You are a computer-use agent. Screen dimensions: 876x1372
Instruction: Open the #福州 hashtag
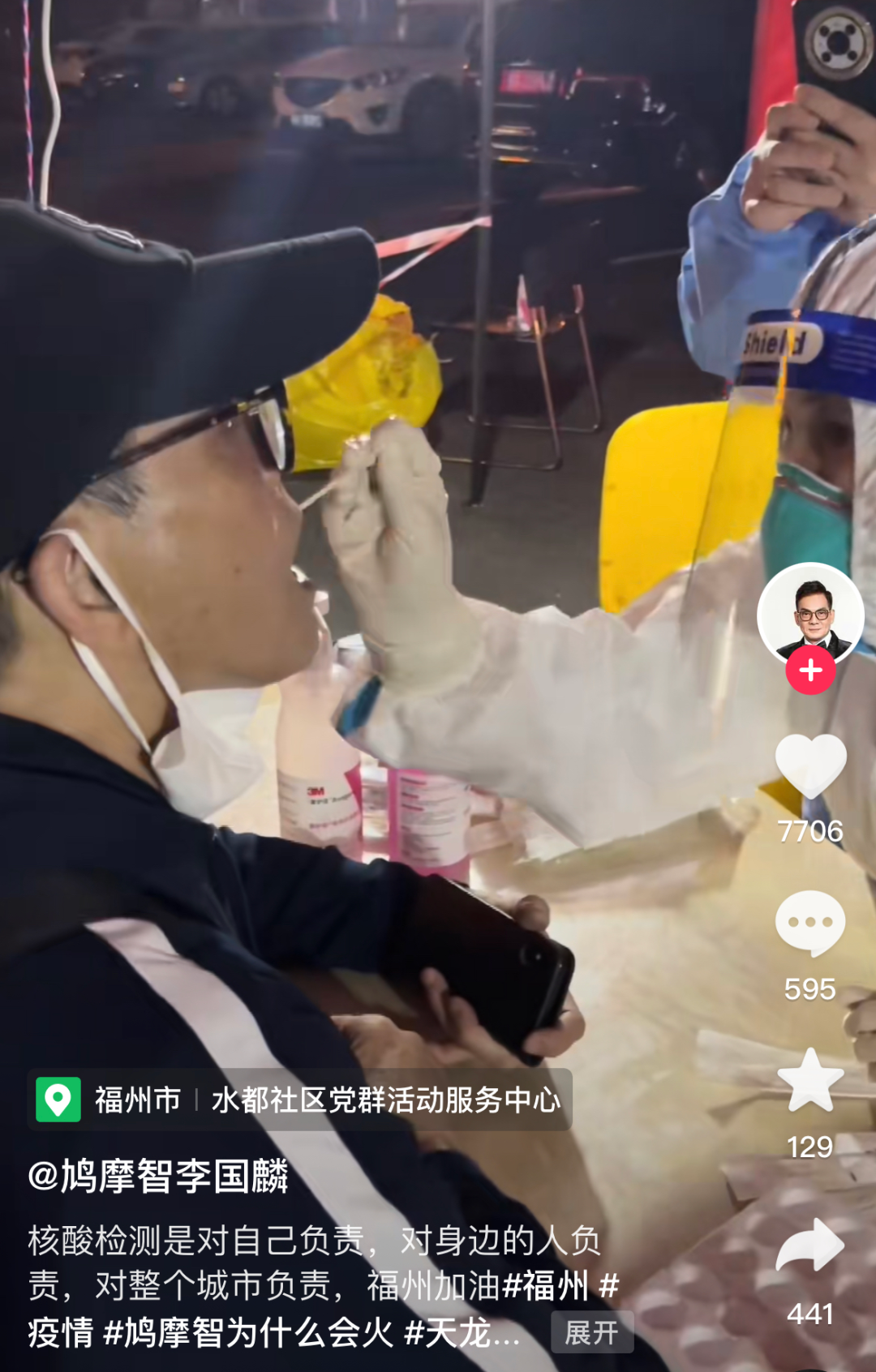pos(546,1286)
